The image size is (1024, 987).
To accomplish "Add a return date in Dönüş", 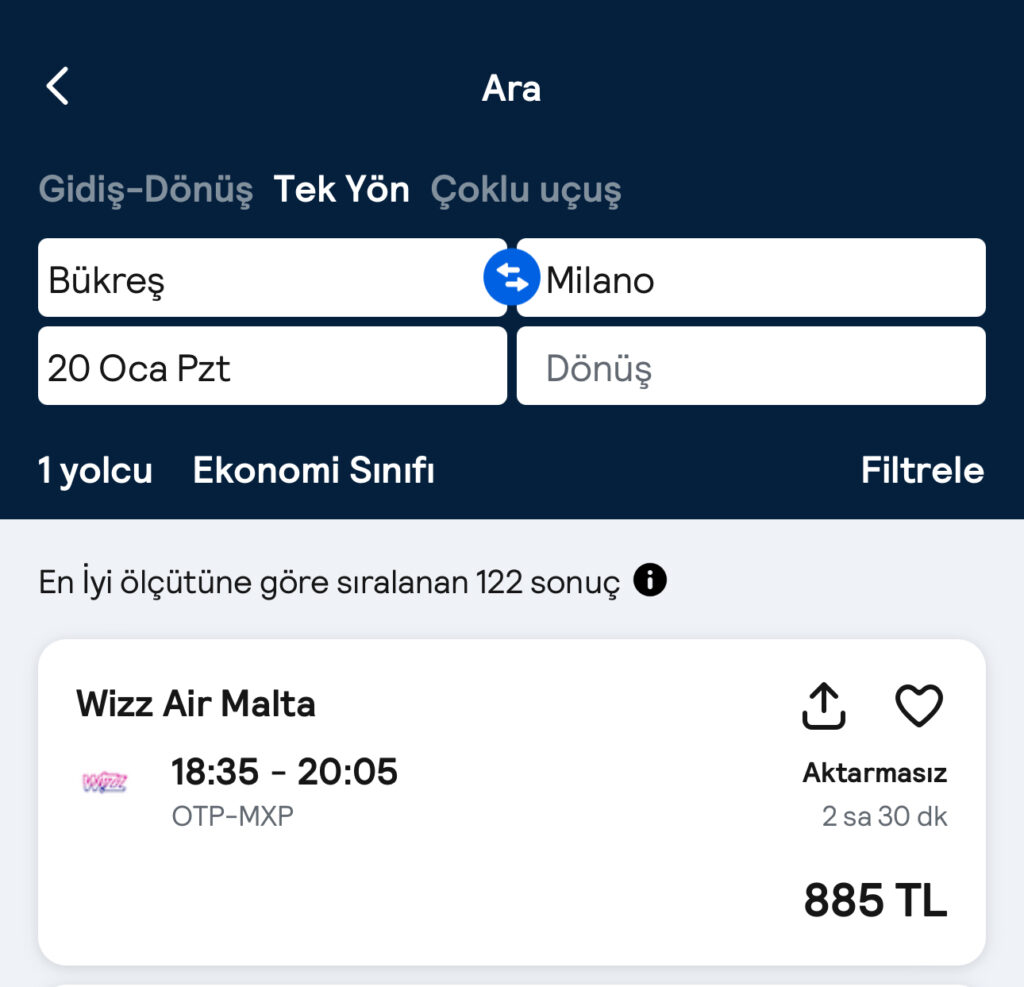I will [750, 367].
